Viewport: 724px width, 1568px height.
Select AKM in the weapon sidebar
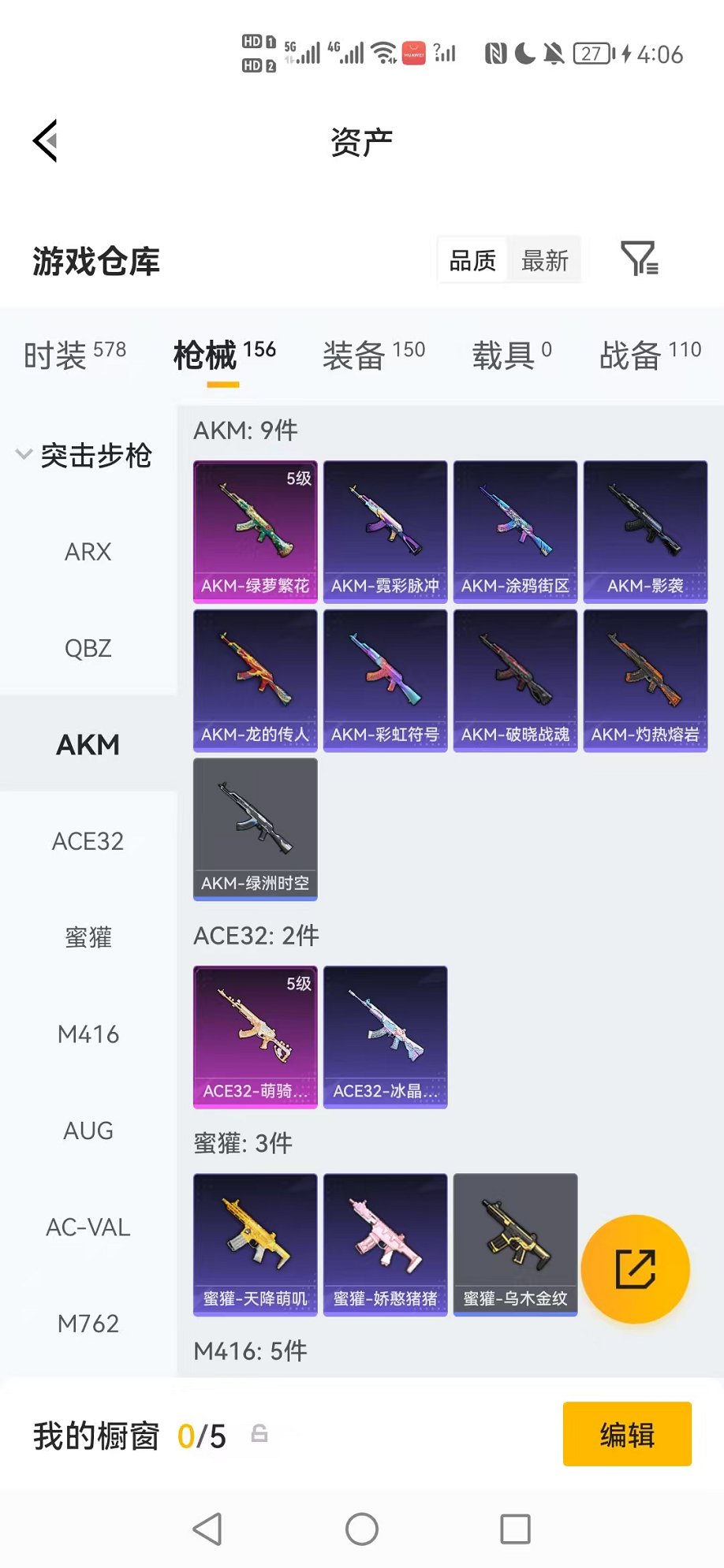tap(88, 743)
